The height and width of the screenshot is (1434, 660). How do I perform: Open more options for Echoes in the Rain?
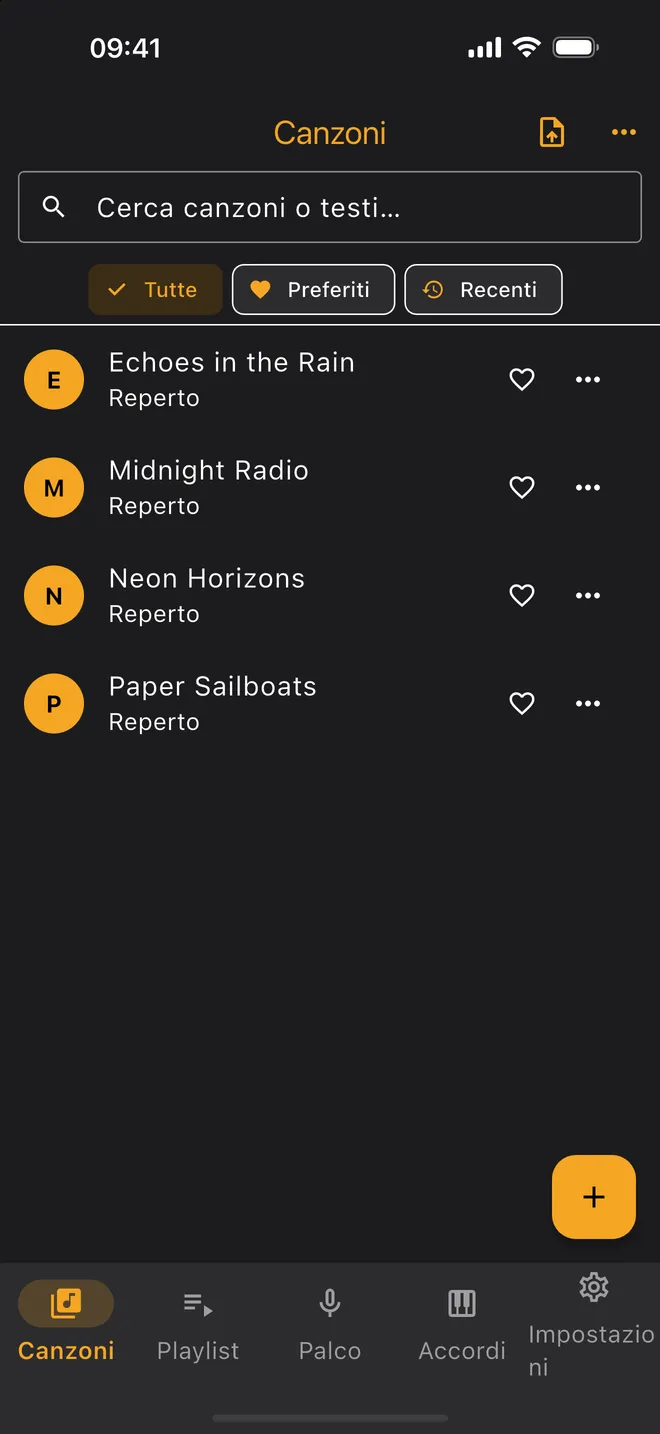pyautogui.click(x=588, y=380)
